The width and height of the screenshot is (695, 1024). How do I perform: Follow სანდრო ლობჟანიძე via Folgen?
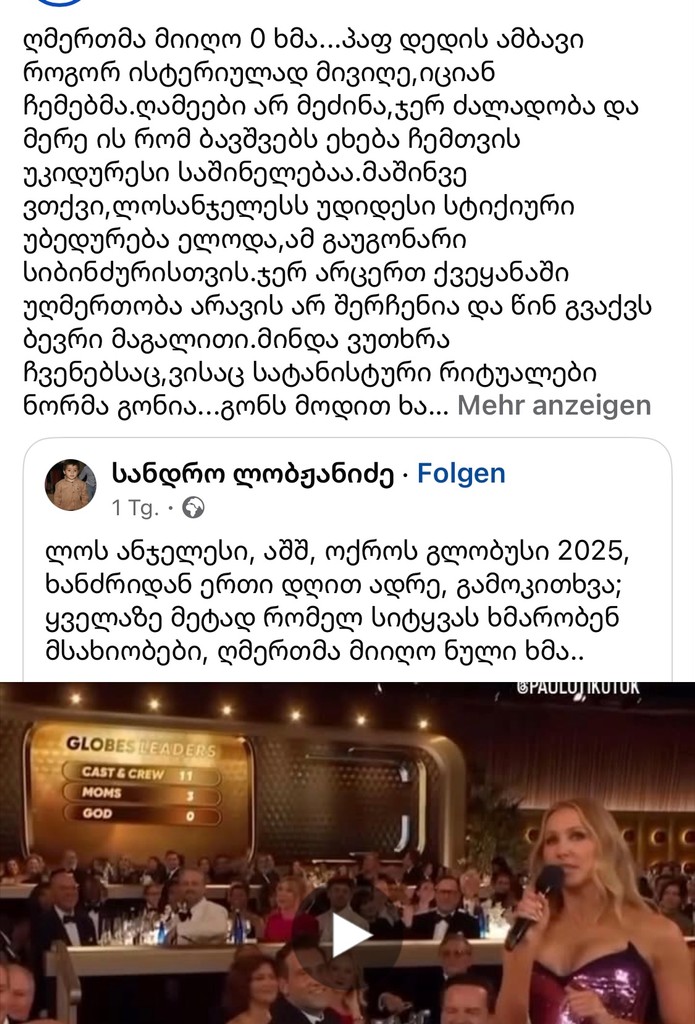pyautogui.click(x=461, y=473)
